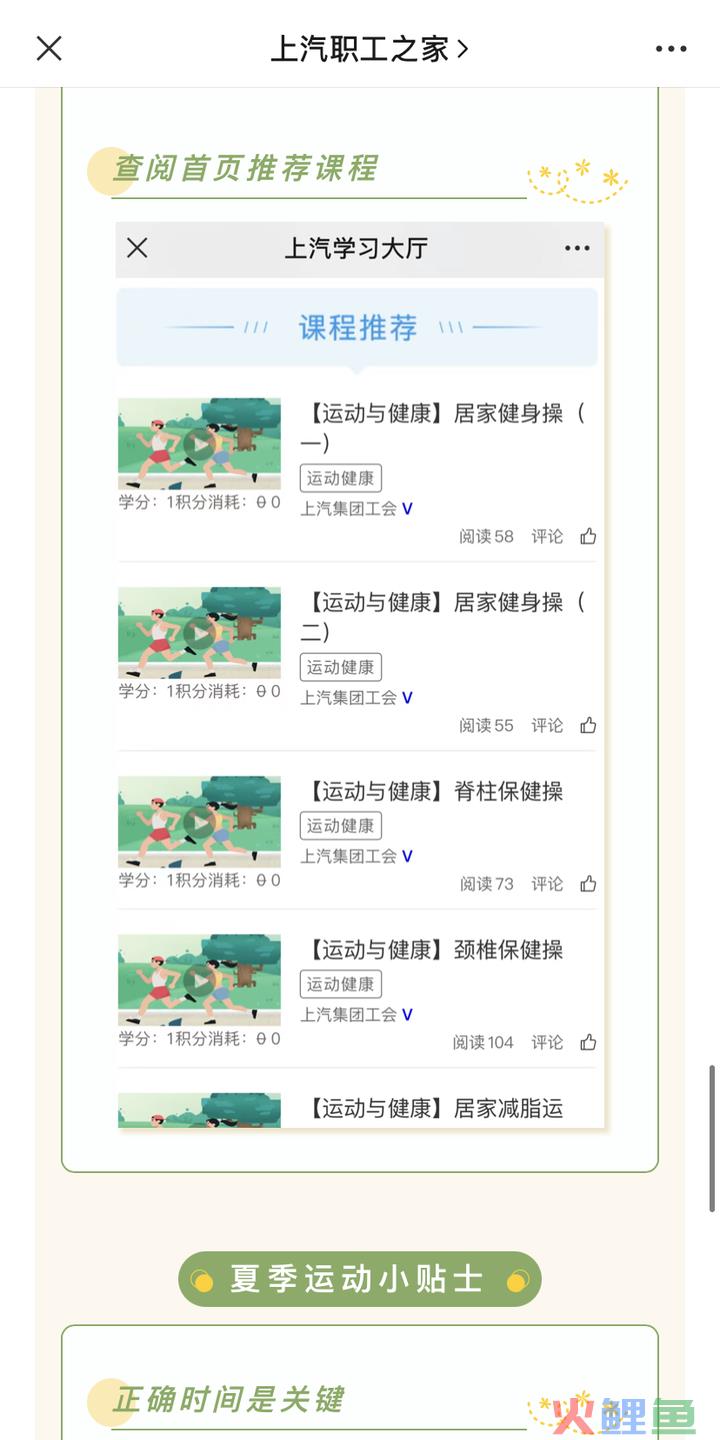Viewport: 720px width, 1440px height.
Task: Open the three-dot overflow menu
Action: tap(671, 48)
